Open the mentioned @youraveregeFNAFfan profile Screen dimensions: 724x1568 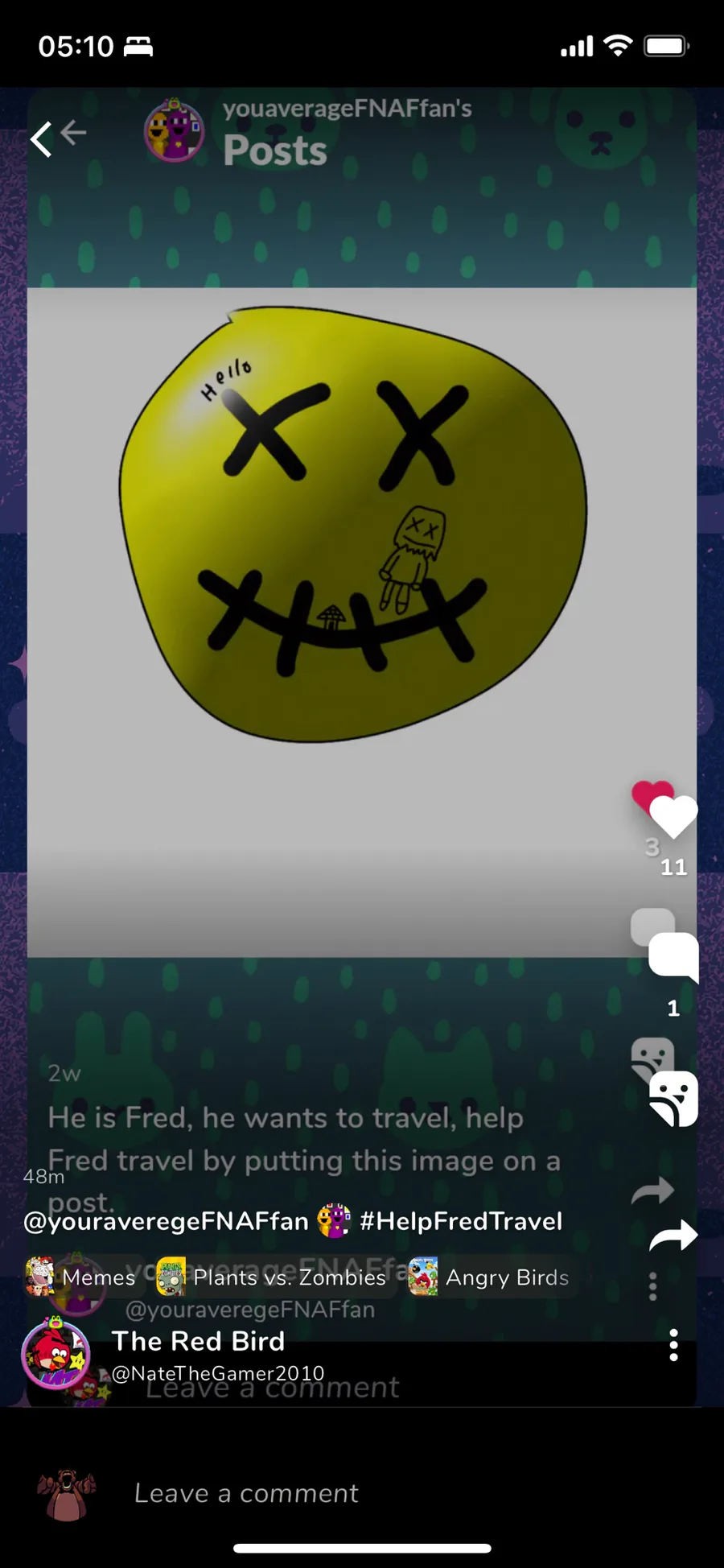coord(166,1221)
